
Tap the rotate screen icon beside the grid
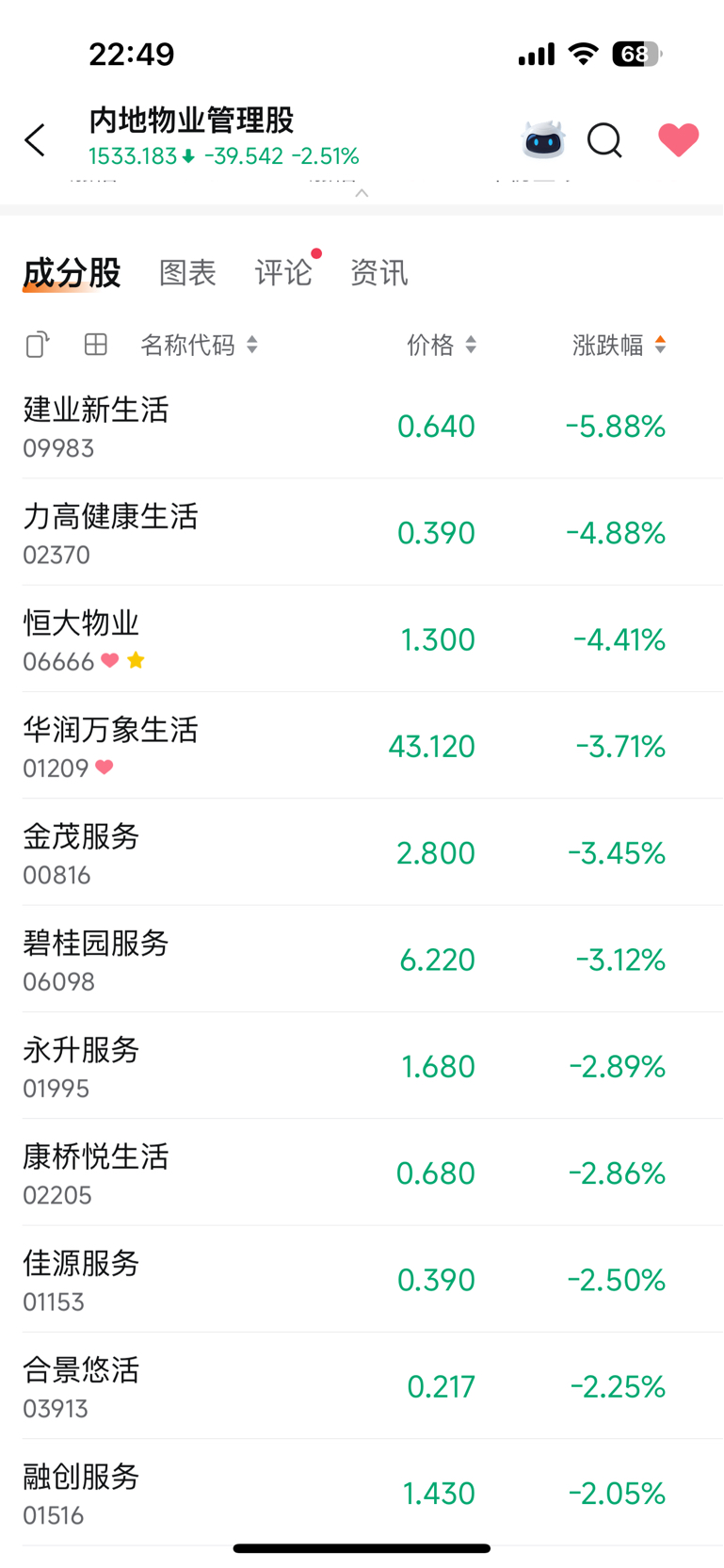37,345
